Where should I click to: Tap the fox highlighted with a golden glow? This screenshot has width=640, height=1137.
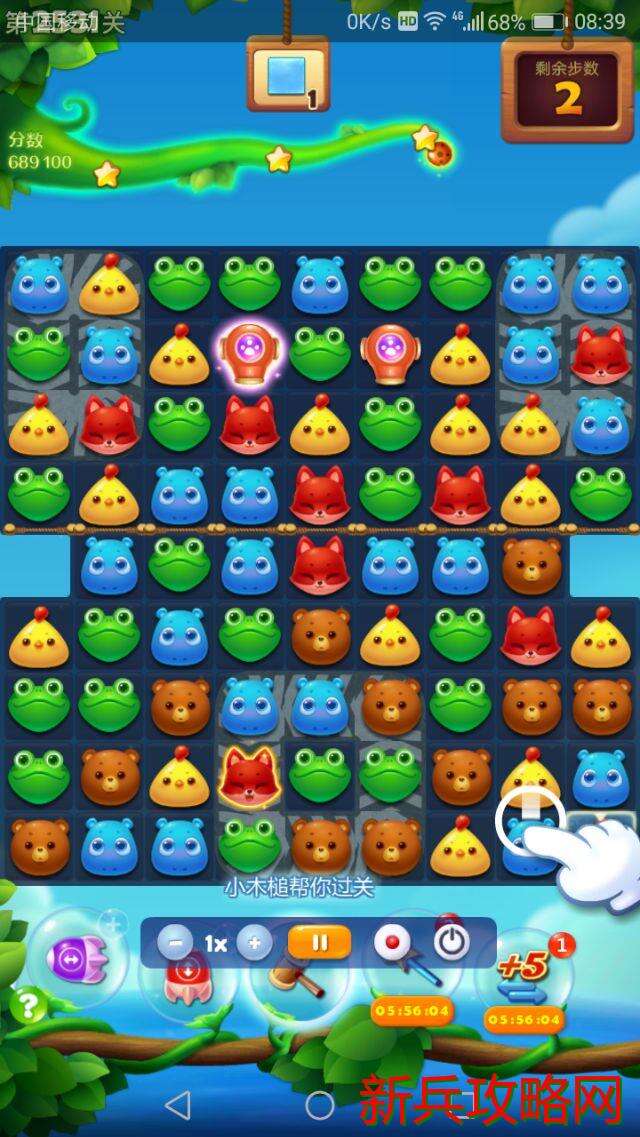248,776
